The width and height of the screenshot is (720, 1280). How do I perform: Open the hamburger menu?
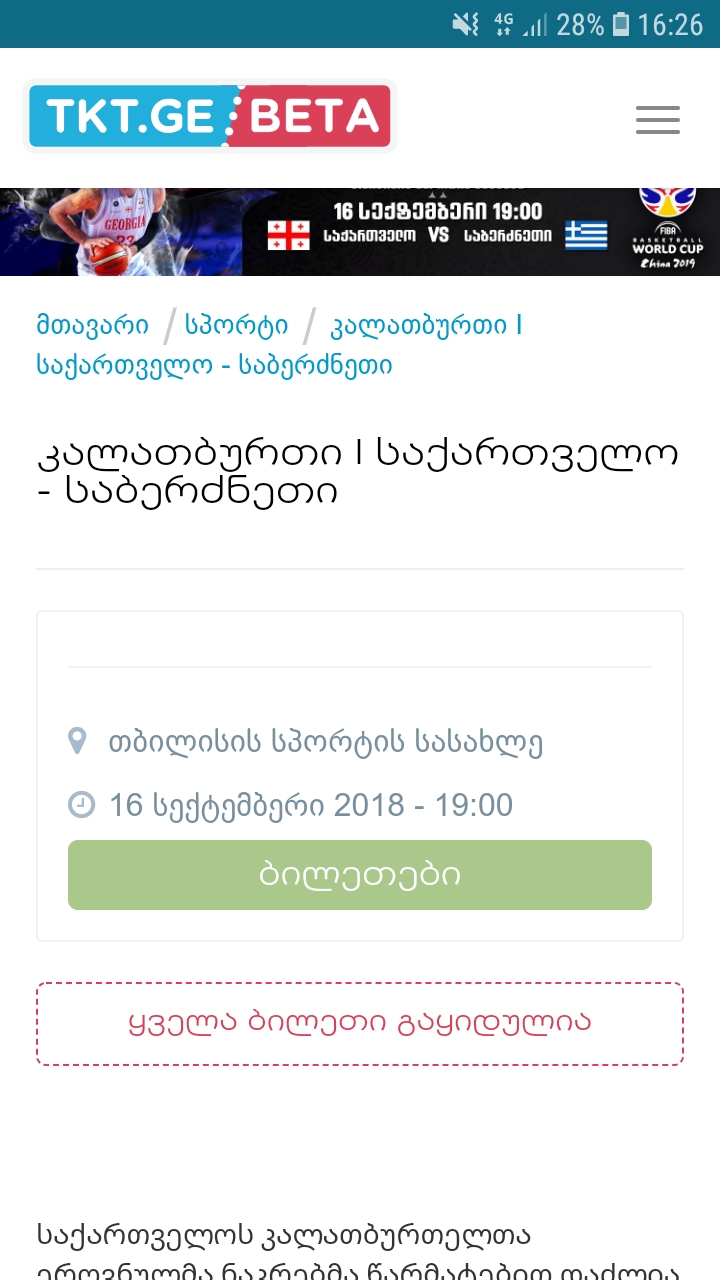pos(658,120)
